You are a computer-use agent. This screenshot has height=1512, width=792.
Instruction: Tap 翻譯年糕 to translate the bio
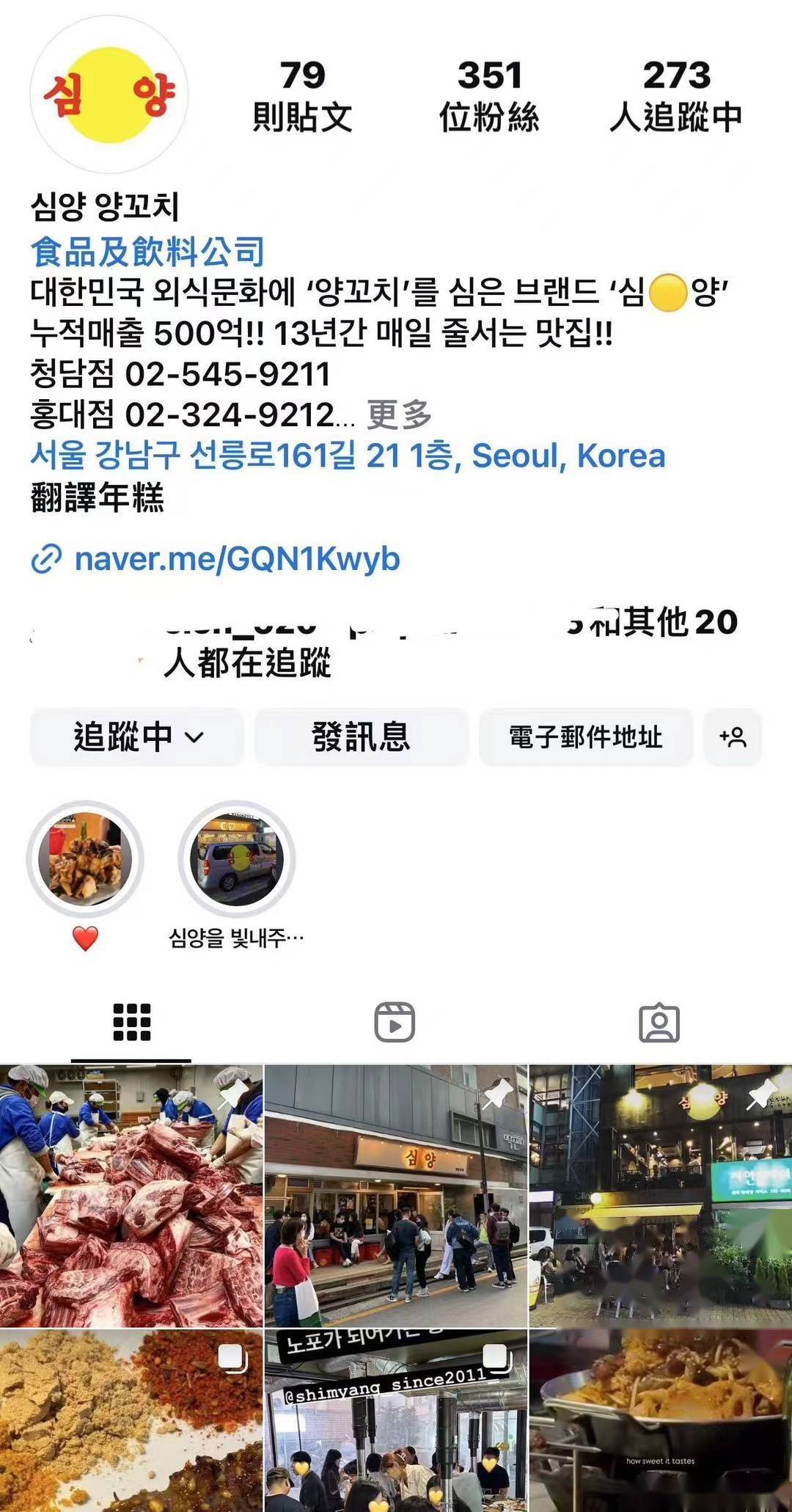coord(98,497)
